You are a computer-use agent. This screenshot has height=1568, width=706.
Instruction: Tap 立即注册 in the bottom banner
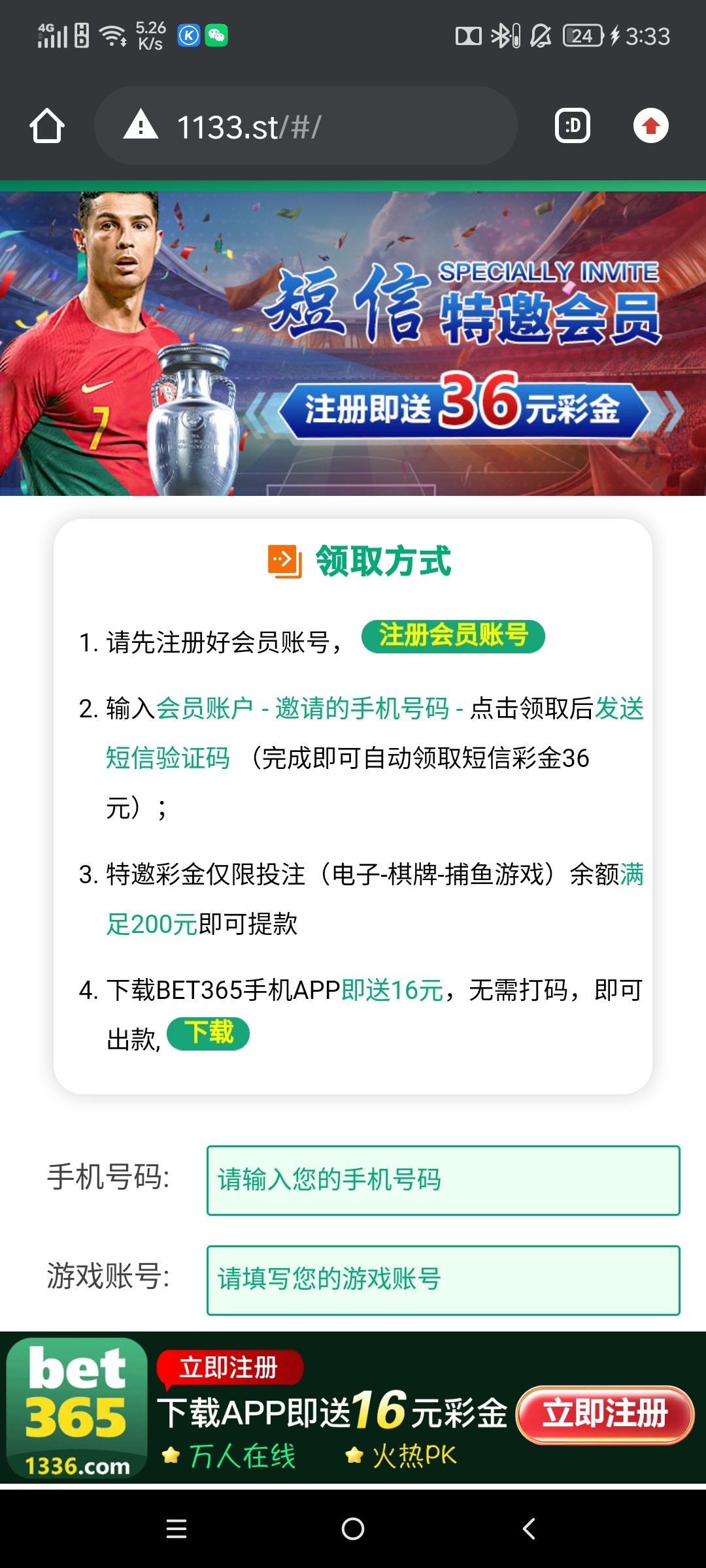(x=605, y=1414)
